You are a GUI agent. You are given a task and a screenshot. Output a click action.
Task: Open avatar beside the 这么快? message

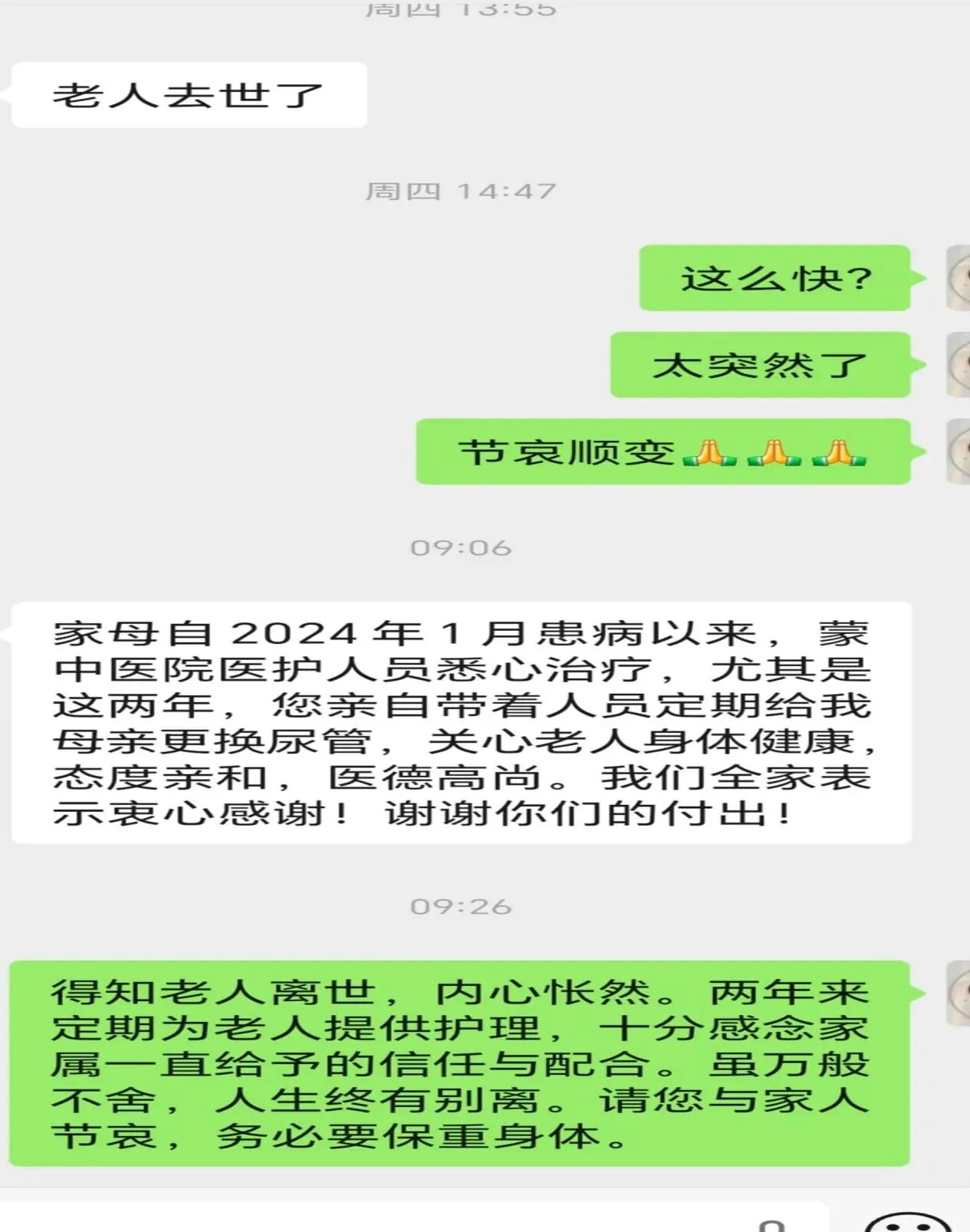coord(958,278)
